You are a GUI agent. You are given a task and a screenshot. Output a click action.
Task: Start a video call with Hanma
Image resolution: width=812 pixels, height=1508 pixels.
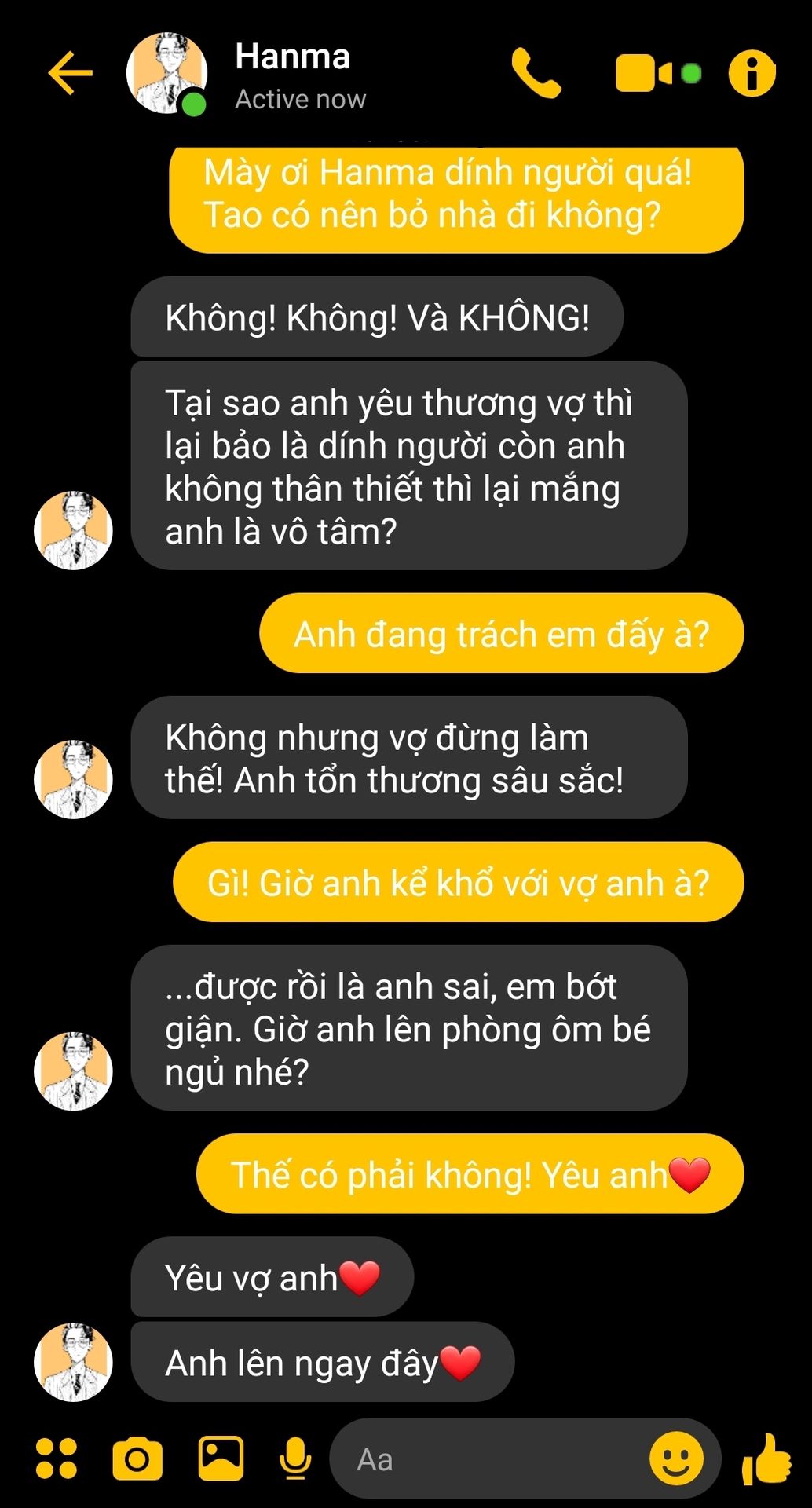[643, 74]
